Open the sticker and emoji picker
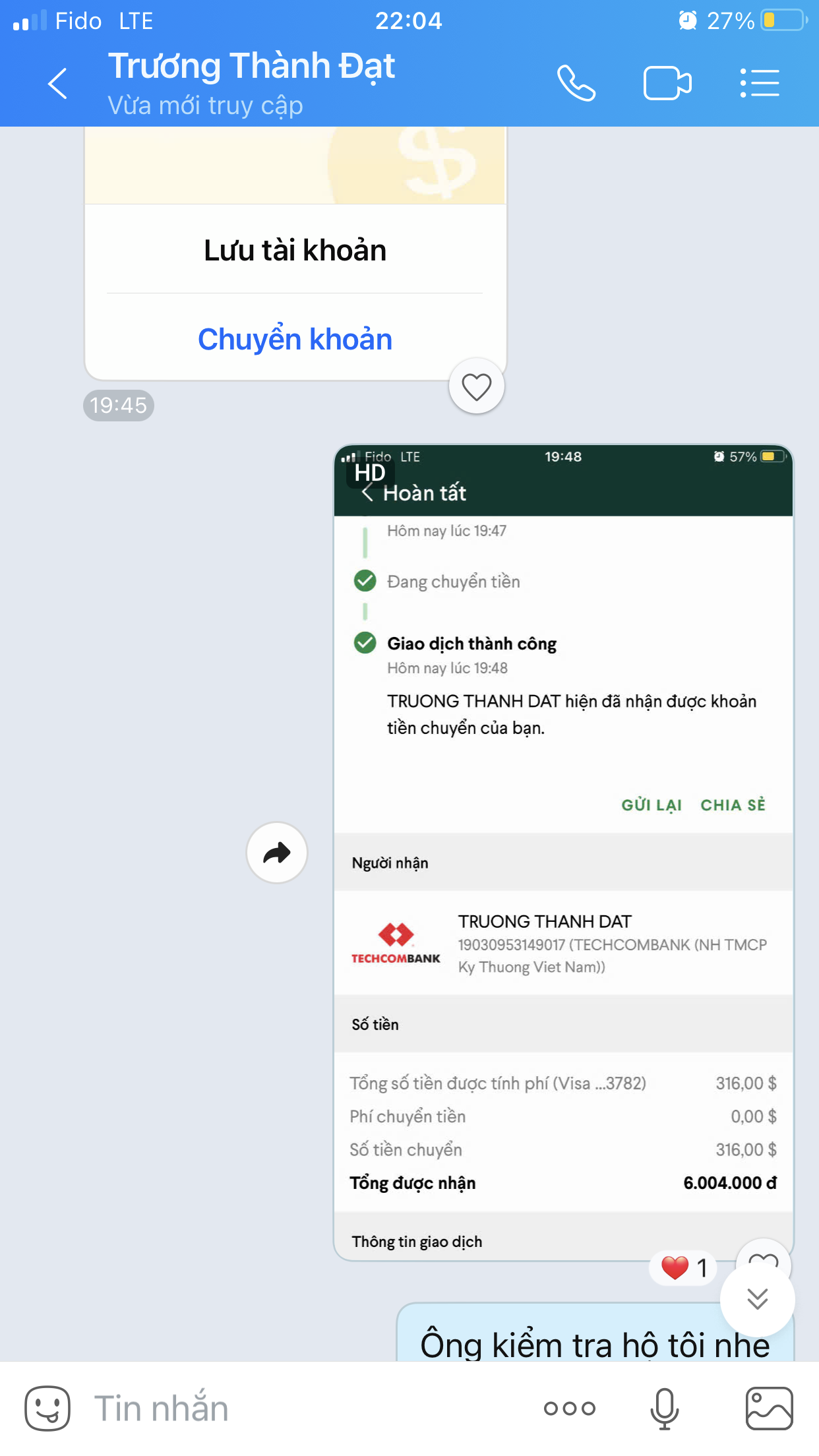Viewport: 819px width, 1456px height. (x=47, y=1409)
